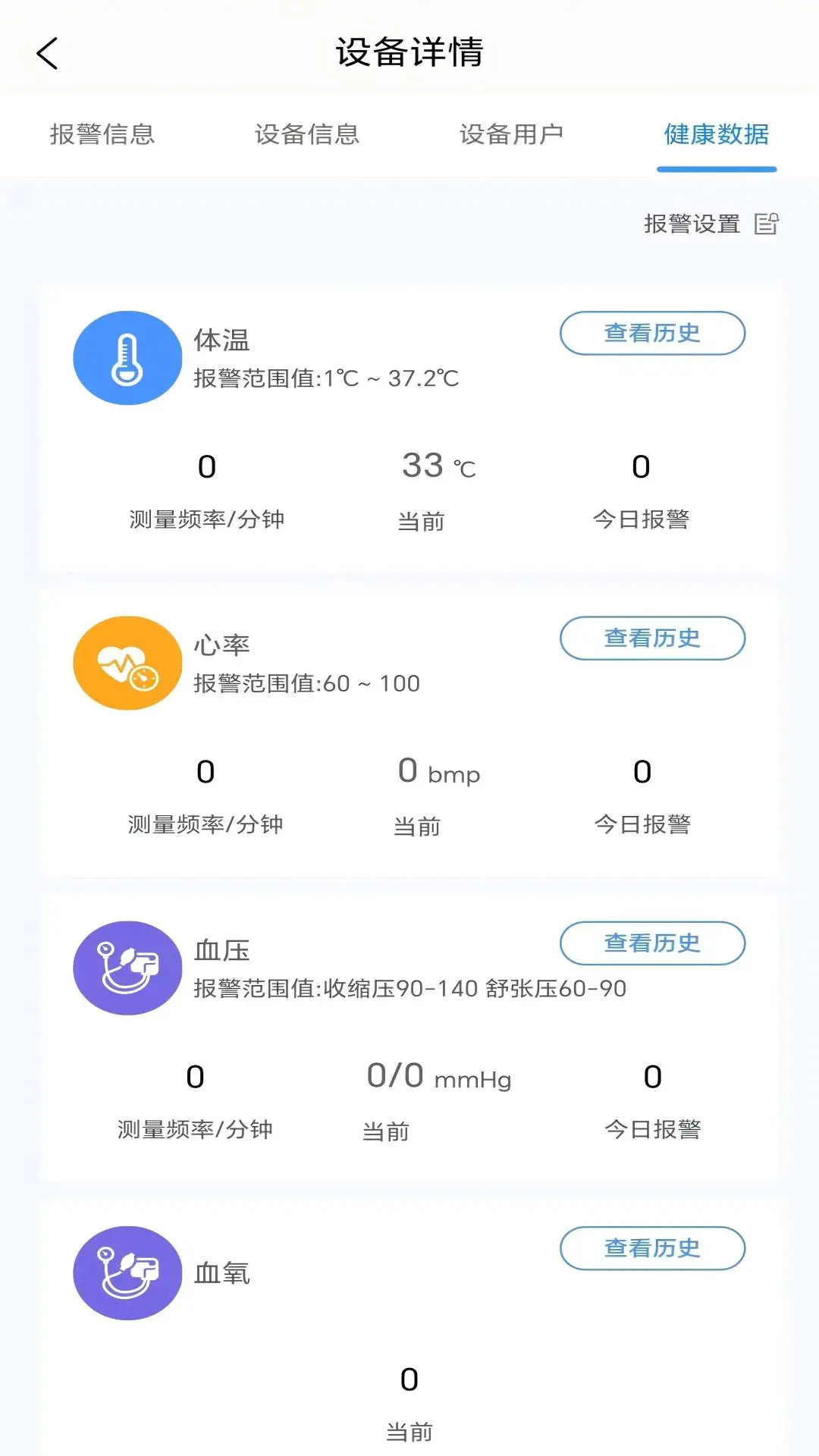Select the 设备用户 tab
Viewport: 819px width, 1456px height.
[512, 135]
